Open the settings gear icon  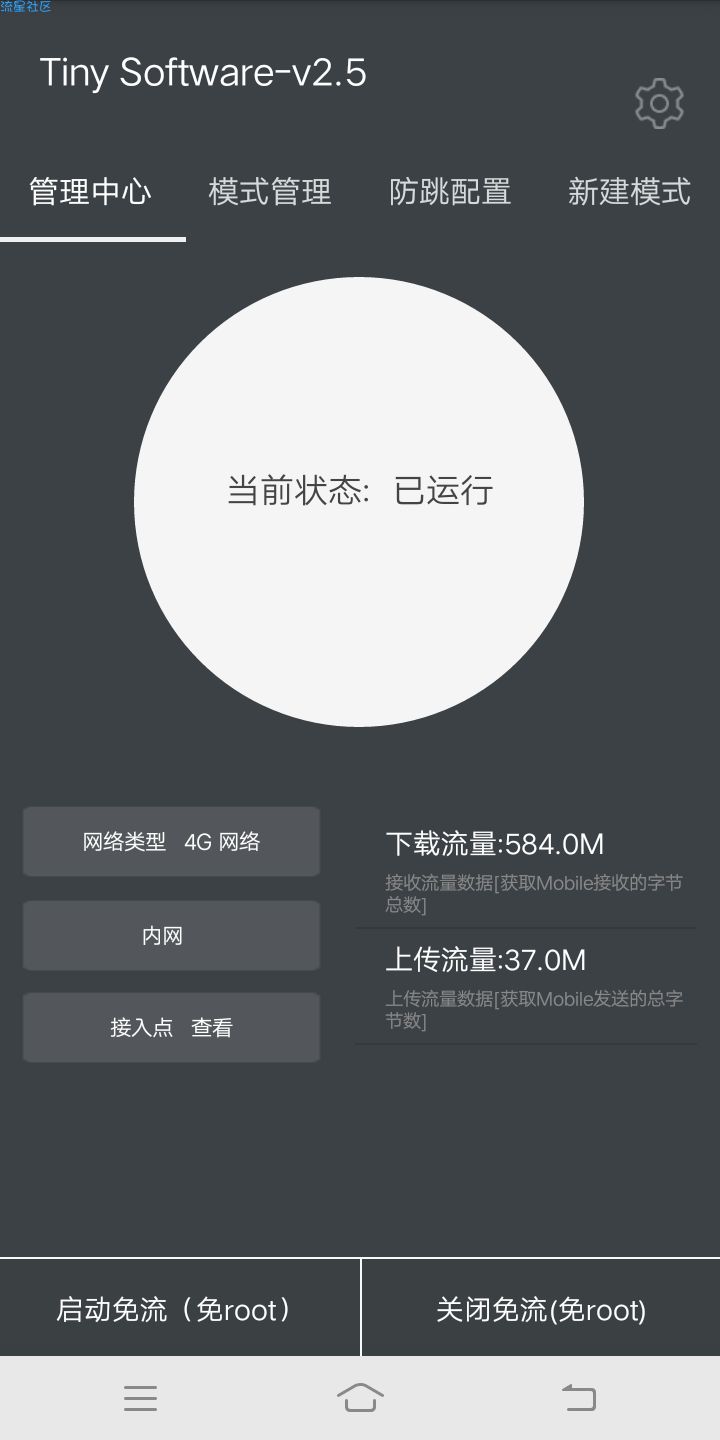[x=659, y=102]
